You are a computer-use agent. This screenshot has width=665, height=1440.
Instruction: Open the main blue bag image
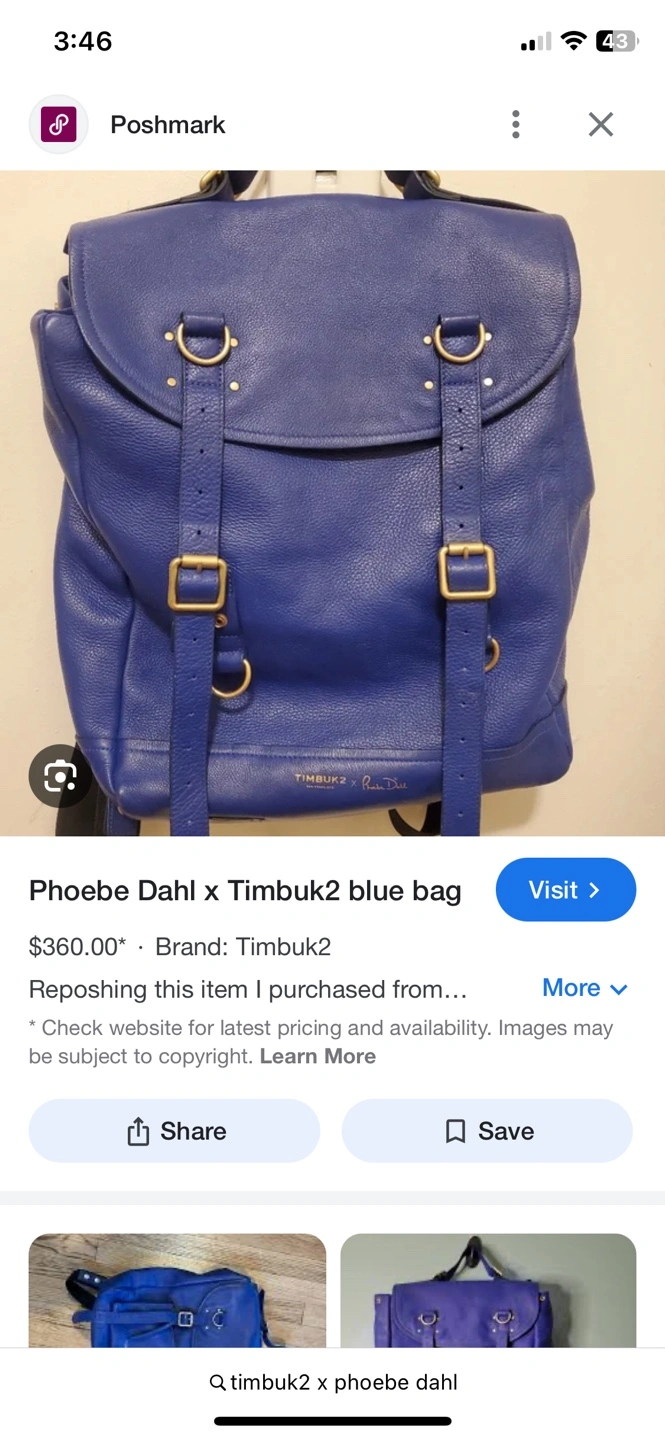pyautogui.click(x=332, y=503)
